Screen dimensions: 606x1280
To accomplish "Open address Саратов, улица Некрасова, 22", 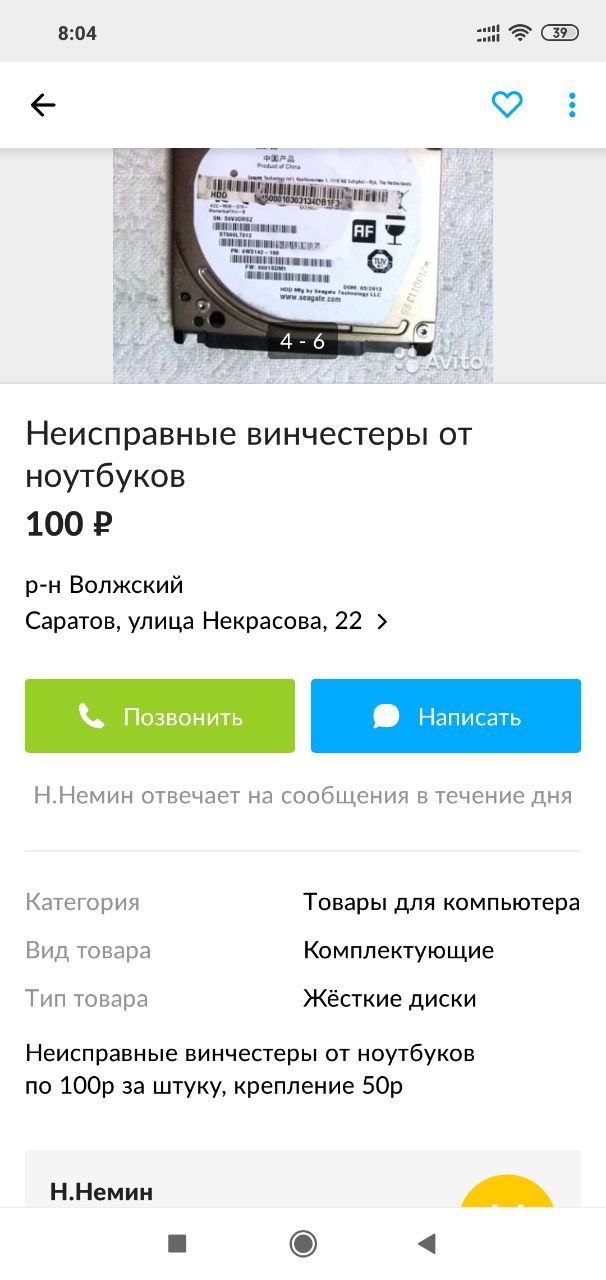I will point(207,621).
